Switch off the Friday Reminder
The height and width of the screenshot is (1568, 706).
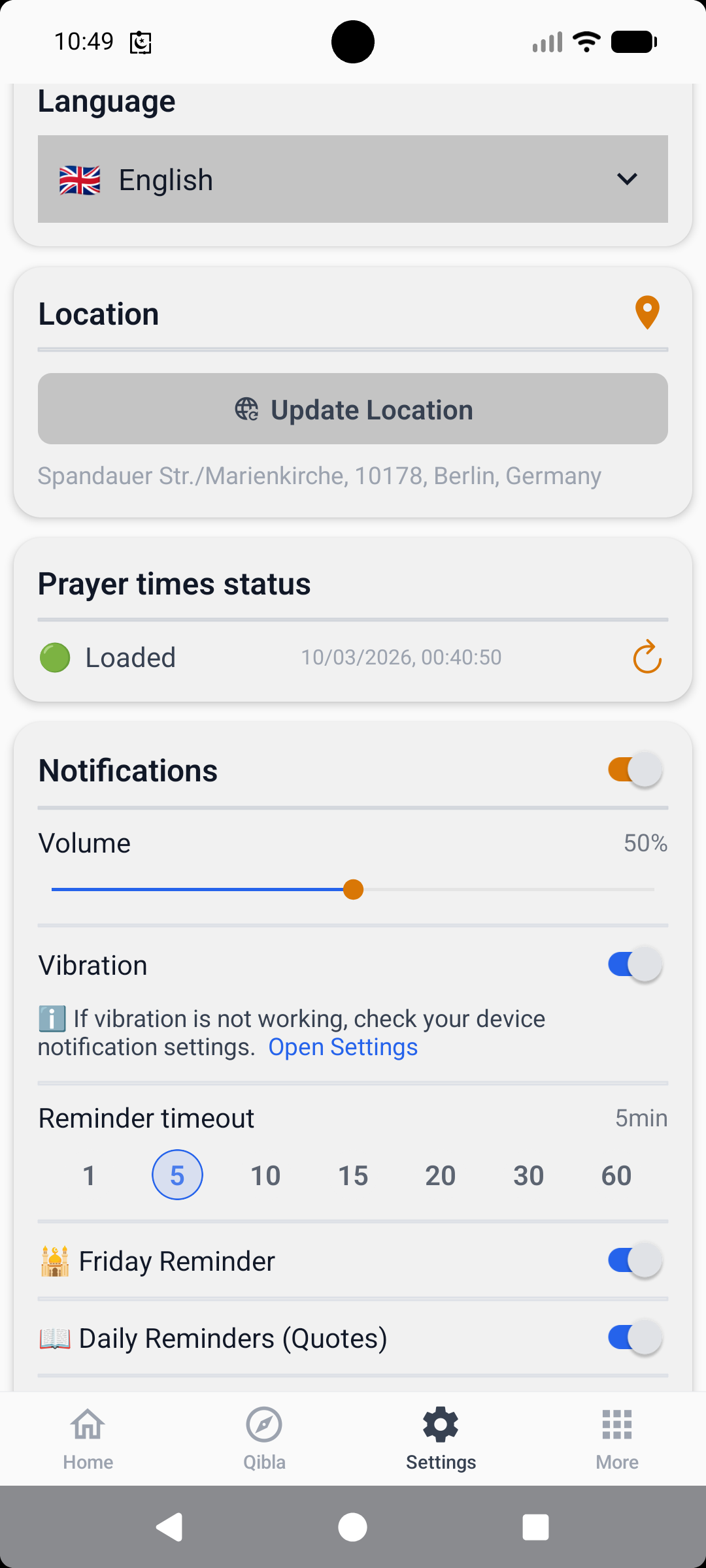[x=635, y=1260]
